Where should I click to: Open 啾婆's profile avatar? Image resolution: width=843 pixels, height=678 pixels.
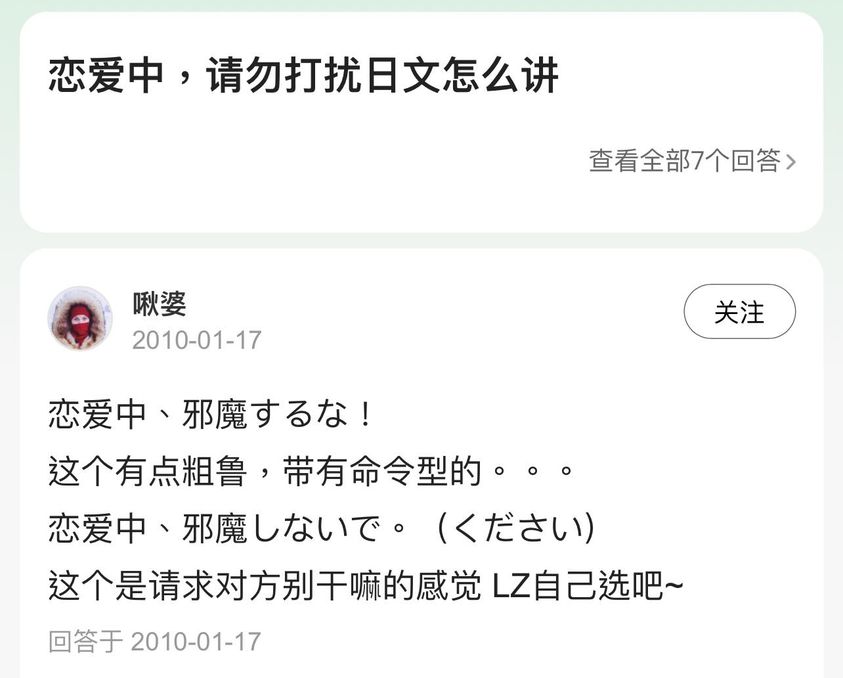(80, 318)
